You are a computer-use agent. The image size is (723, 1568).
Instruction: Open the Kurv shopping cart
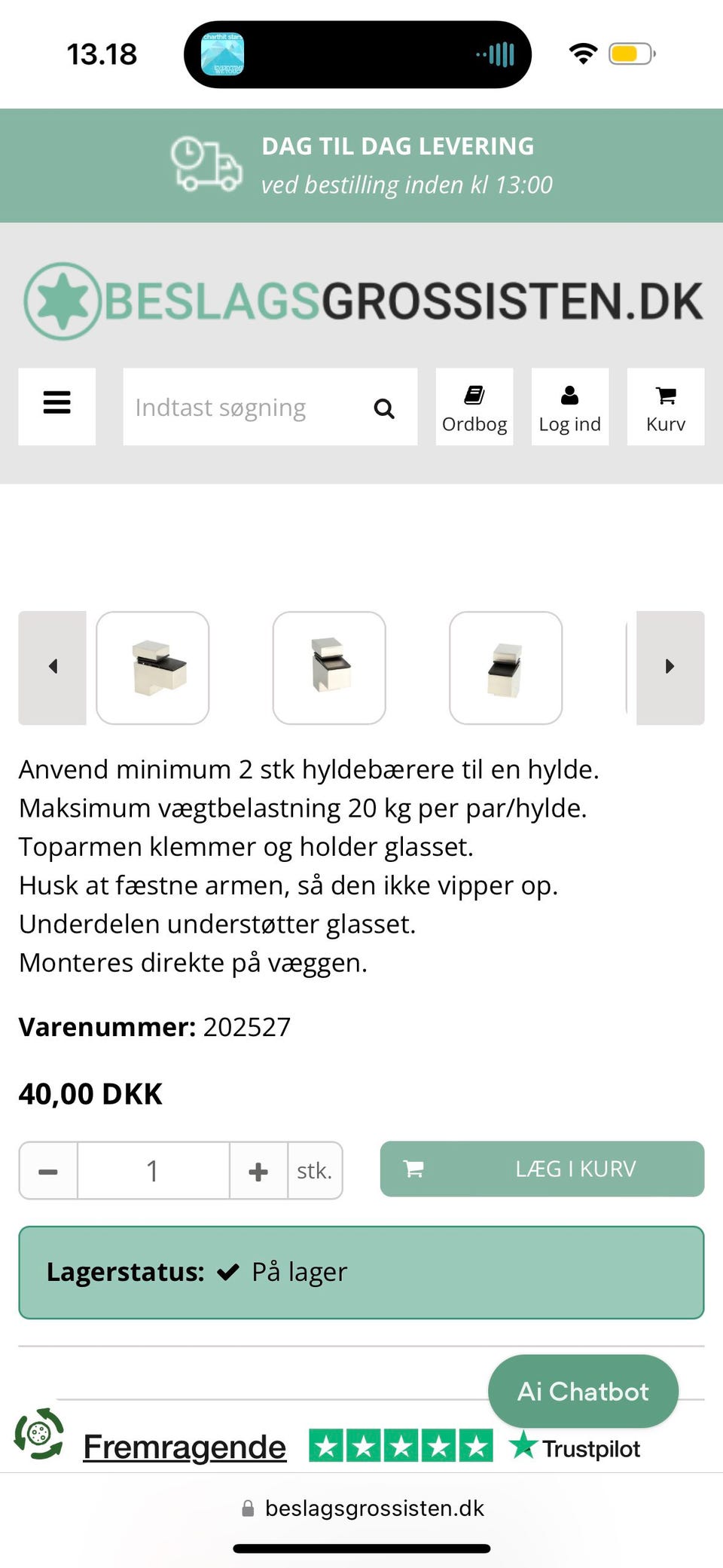(666, 407)
